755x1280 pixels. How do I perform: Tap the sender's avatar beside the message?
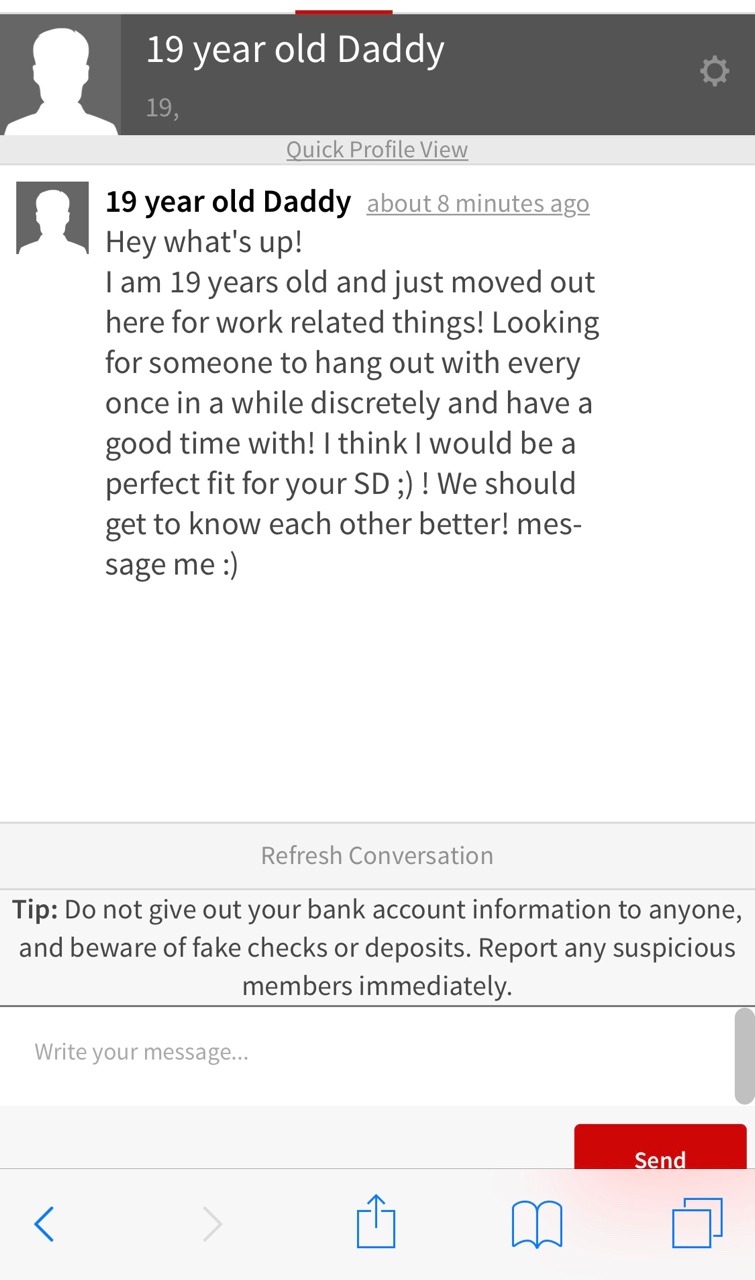tap(52, 217)
